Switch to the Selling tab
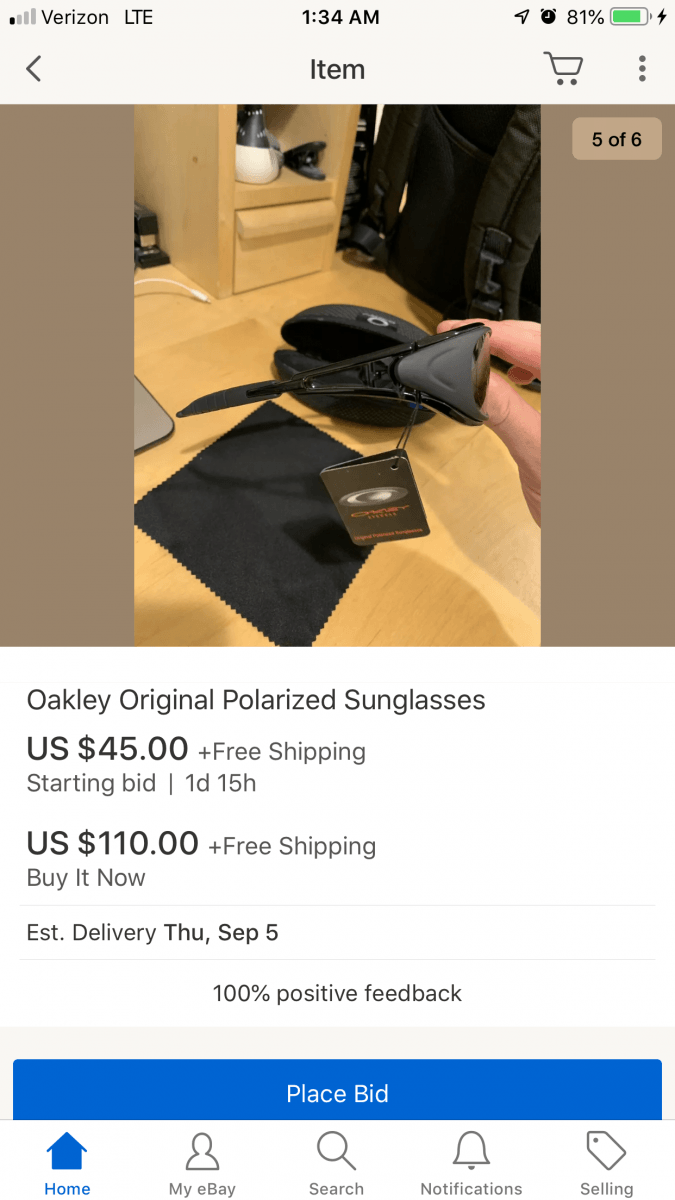 [x=606, y=1163]
